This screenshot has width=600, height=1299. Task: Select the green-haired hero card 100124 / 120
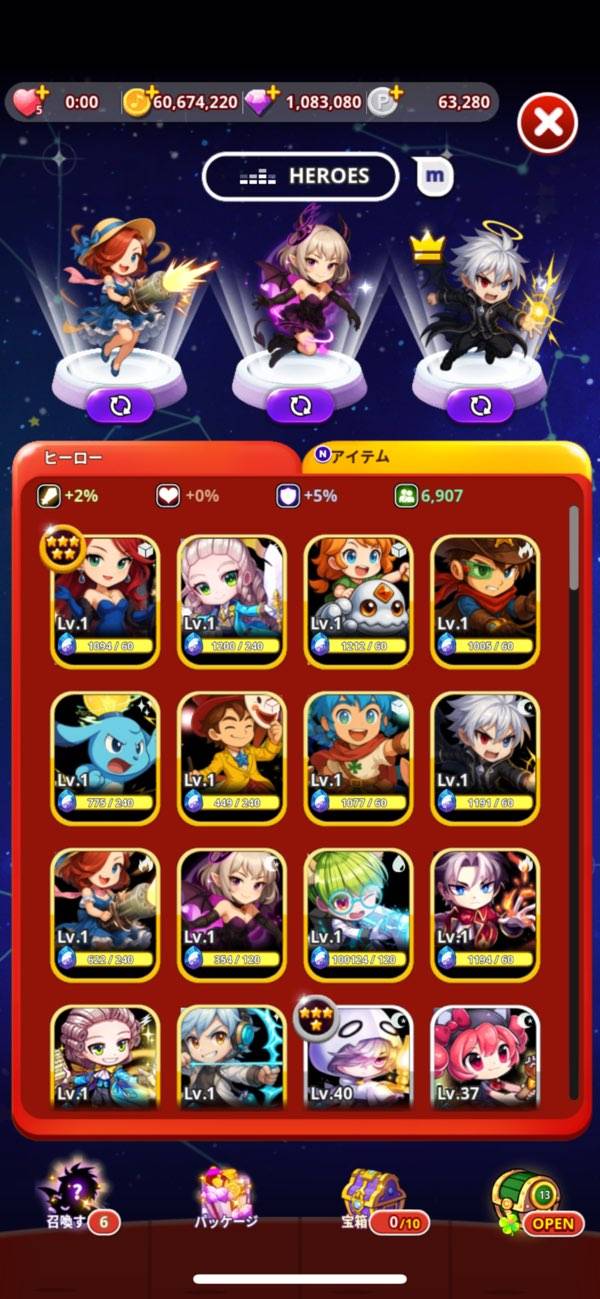tap(358, 913)
